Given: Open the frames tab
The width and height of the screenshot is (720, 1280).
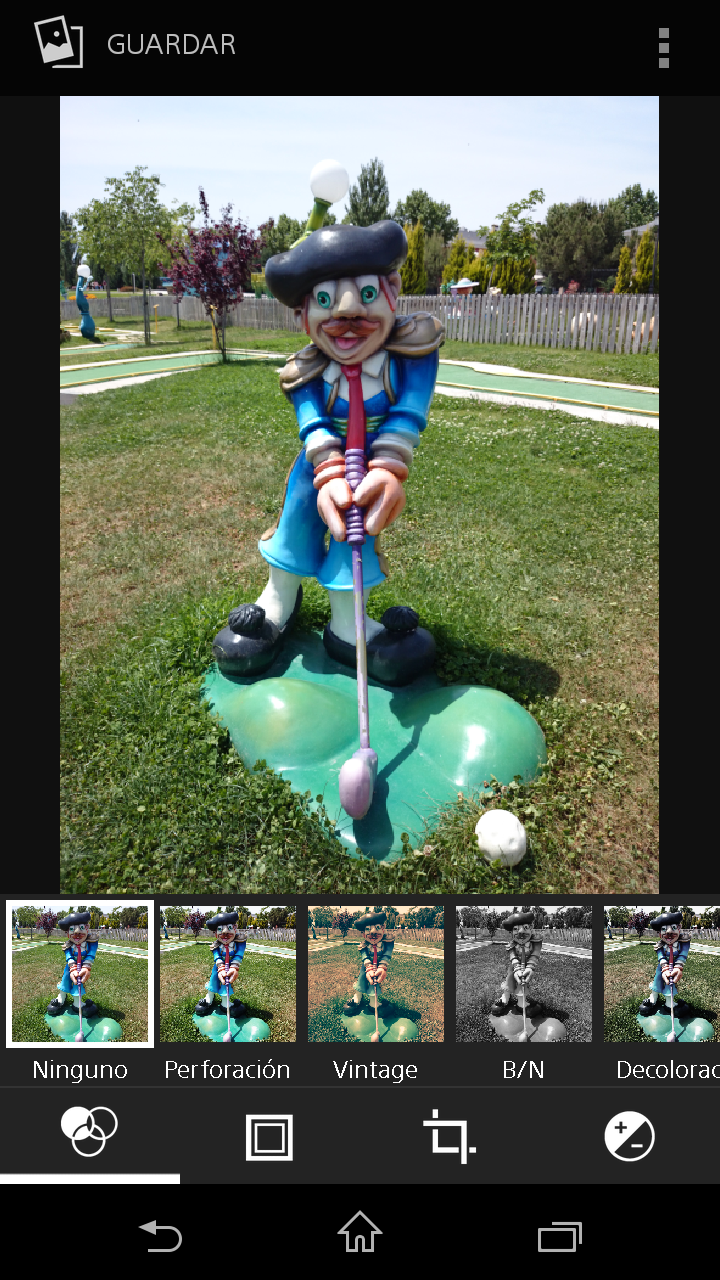Looking at the screenshot, I should tap(269, 1137).
